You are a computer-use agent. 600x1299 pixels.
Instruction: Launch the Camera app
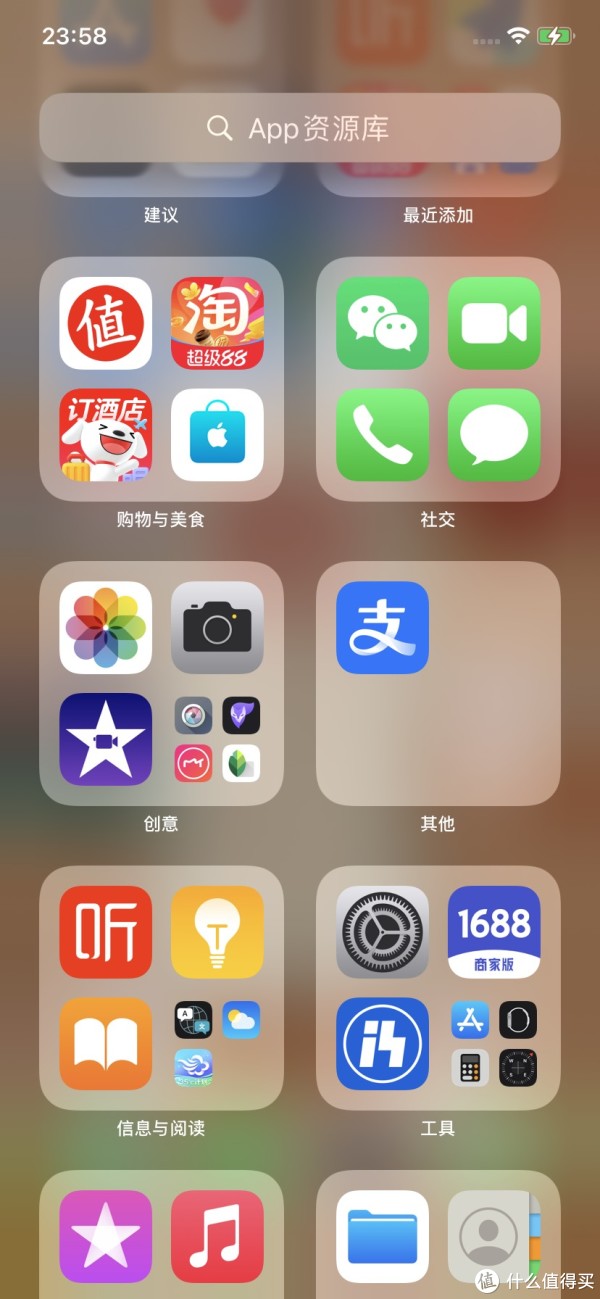(x=217, y=627)
